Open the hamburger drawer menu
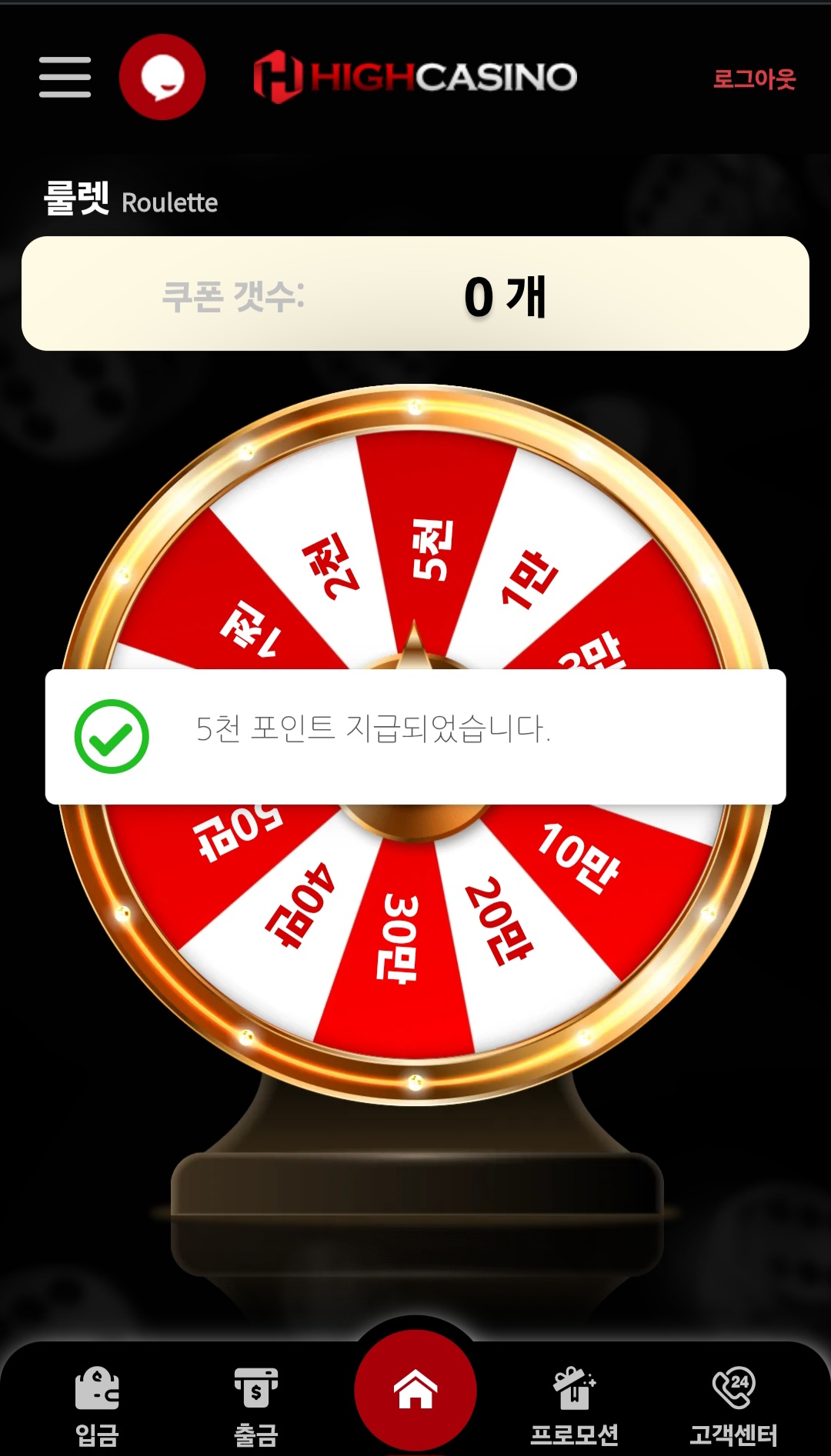The height and width of the screenshot is (1456, 831). tap(65, 77)
